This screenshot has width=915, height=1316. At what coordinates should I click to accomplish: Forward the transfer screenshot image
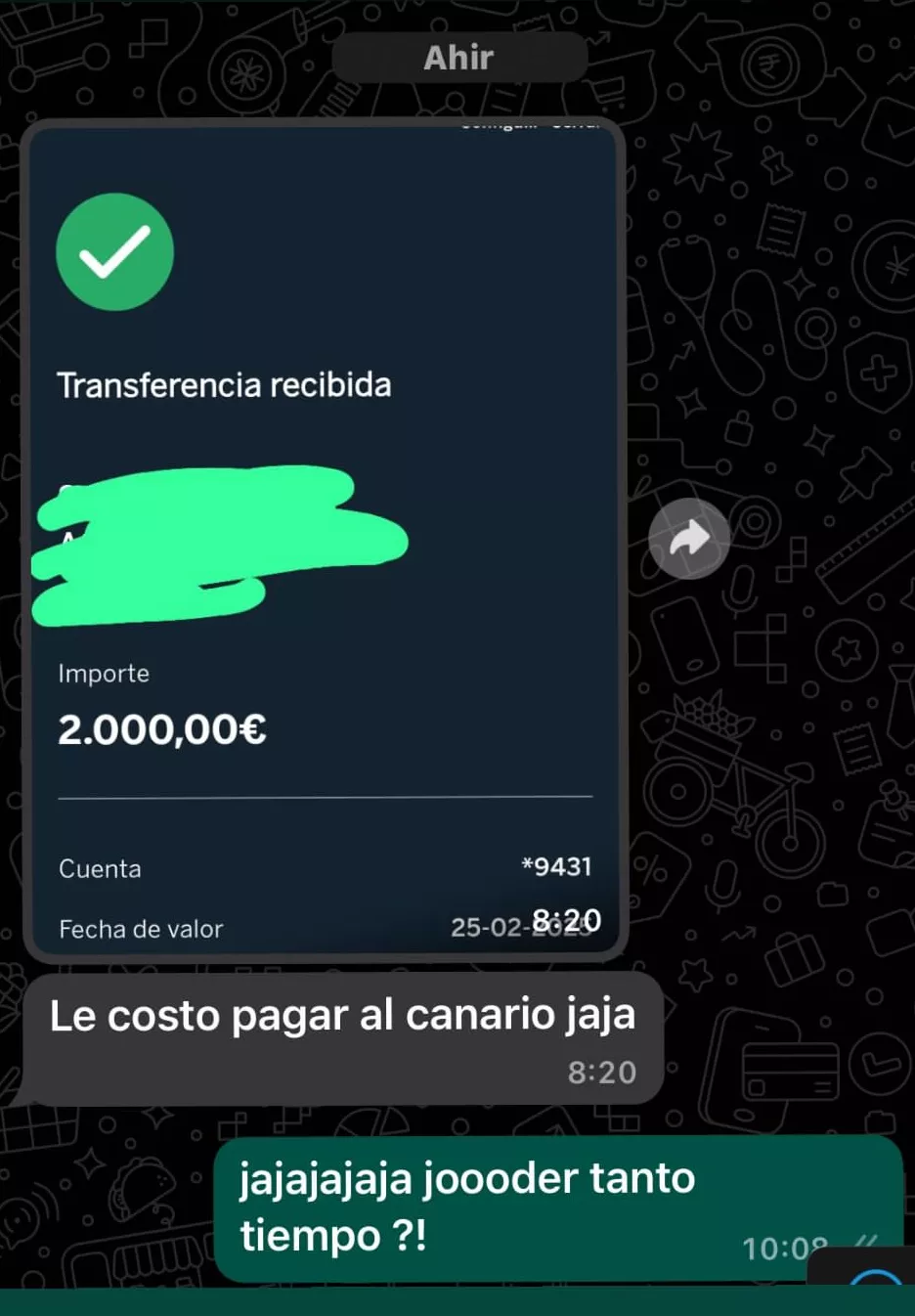(x=689, y=539)
